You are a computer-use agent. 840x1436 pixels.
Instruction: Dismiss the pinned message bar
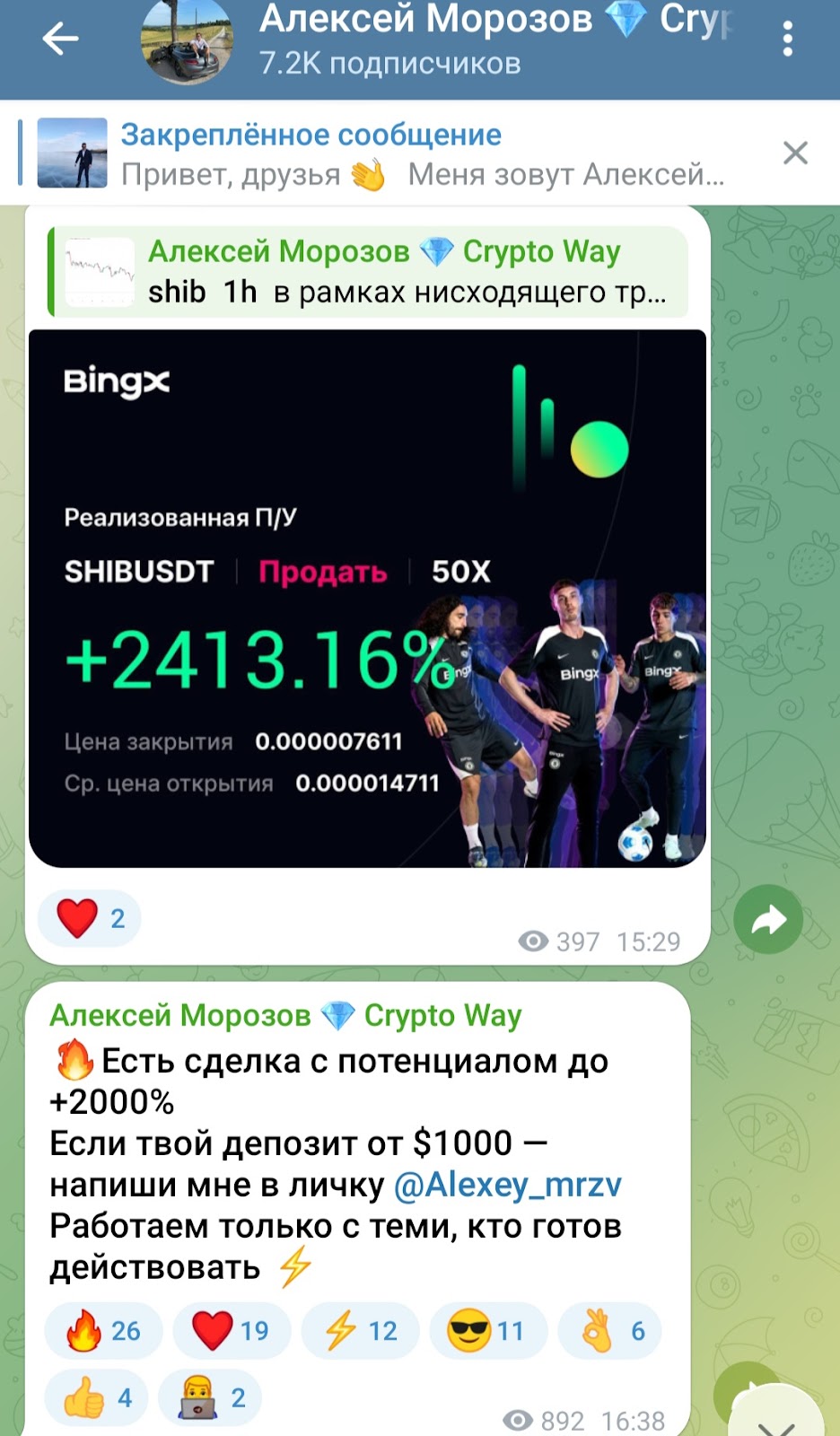coord(795,153)
